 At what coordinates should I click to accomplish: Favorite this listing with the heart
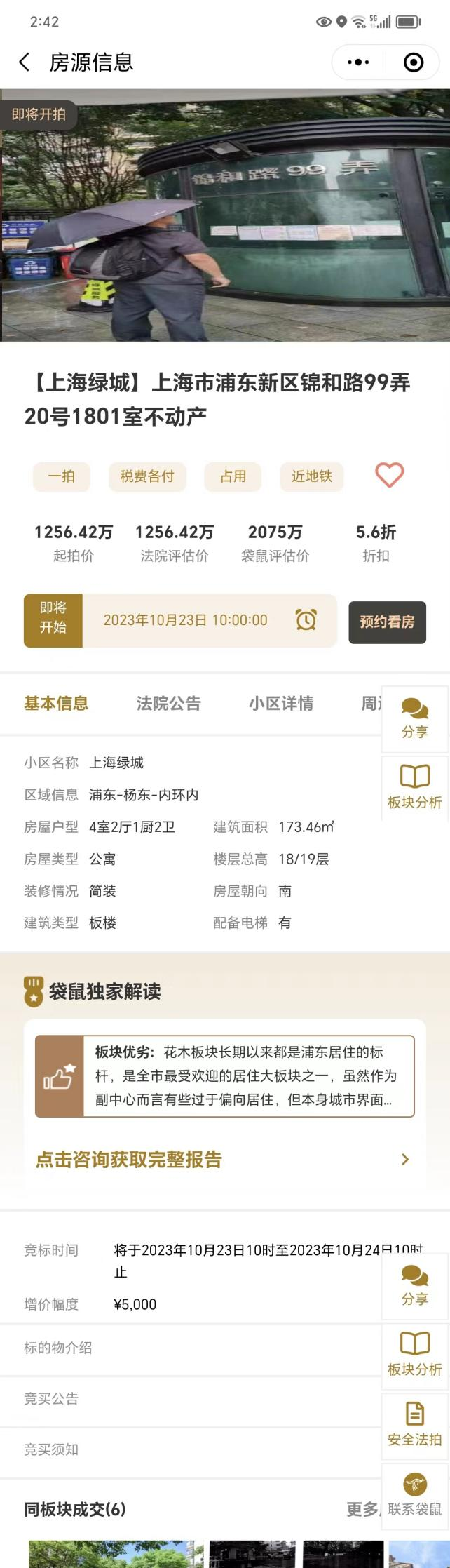click(x=389, y=475)
